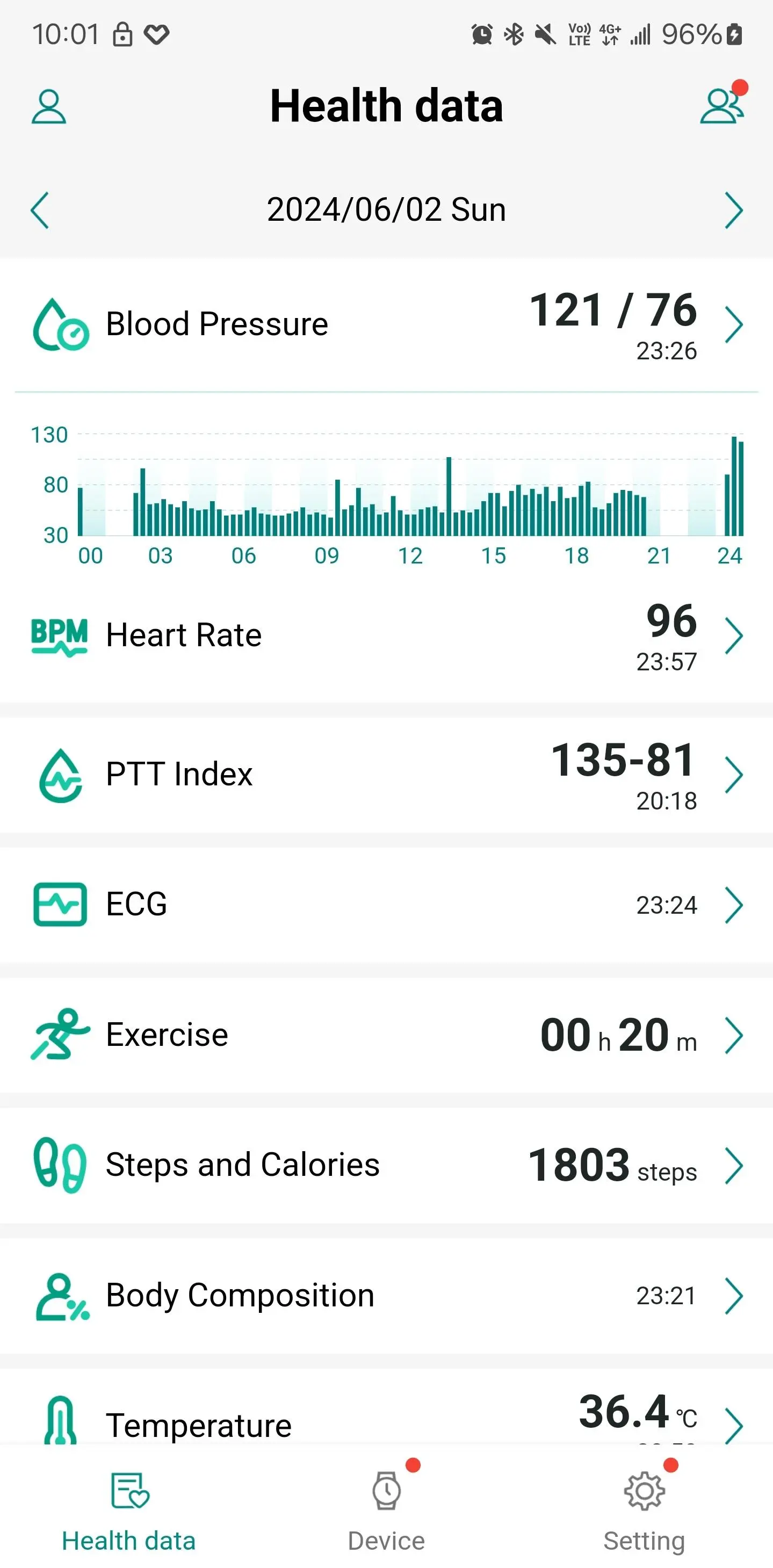The height and width of the screenshot is (1568, 773).
Task: Open the user profile icon
Action: (49, 107)
